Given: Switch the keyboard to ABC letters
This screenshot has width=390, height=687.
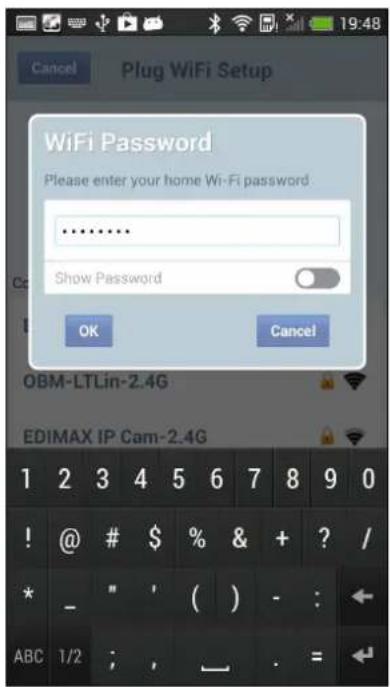Looking at the screenshot, I should [x=28, y=656].
